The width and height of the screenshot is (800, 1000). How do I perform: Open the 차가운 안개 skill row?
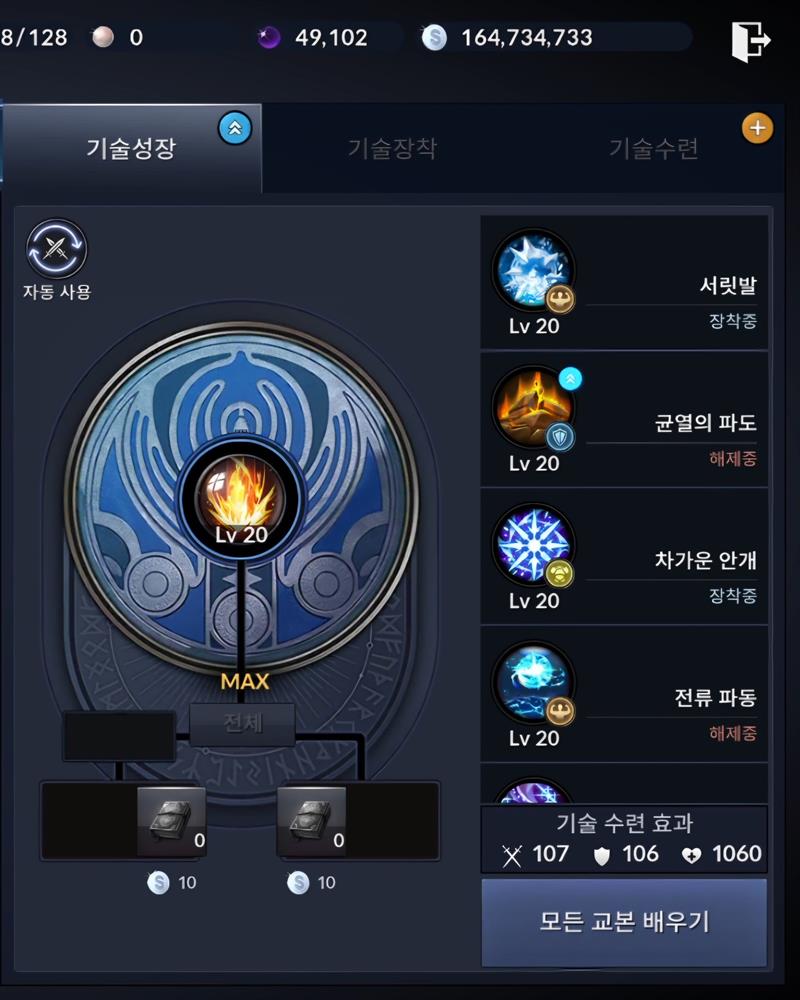pyautogui.click(x=624, y=556)
